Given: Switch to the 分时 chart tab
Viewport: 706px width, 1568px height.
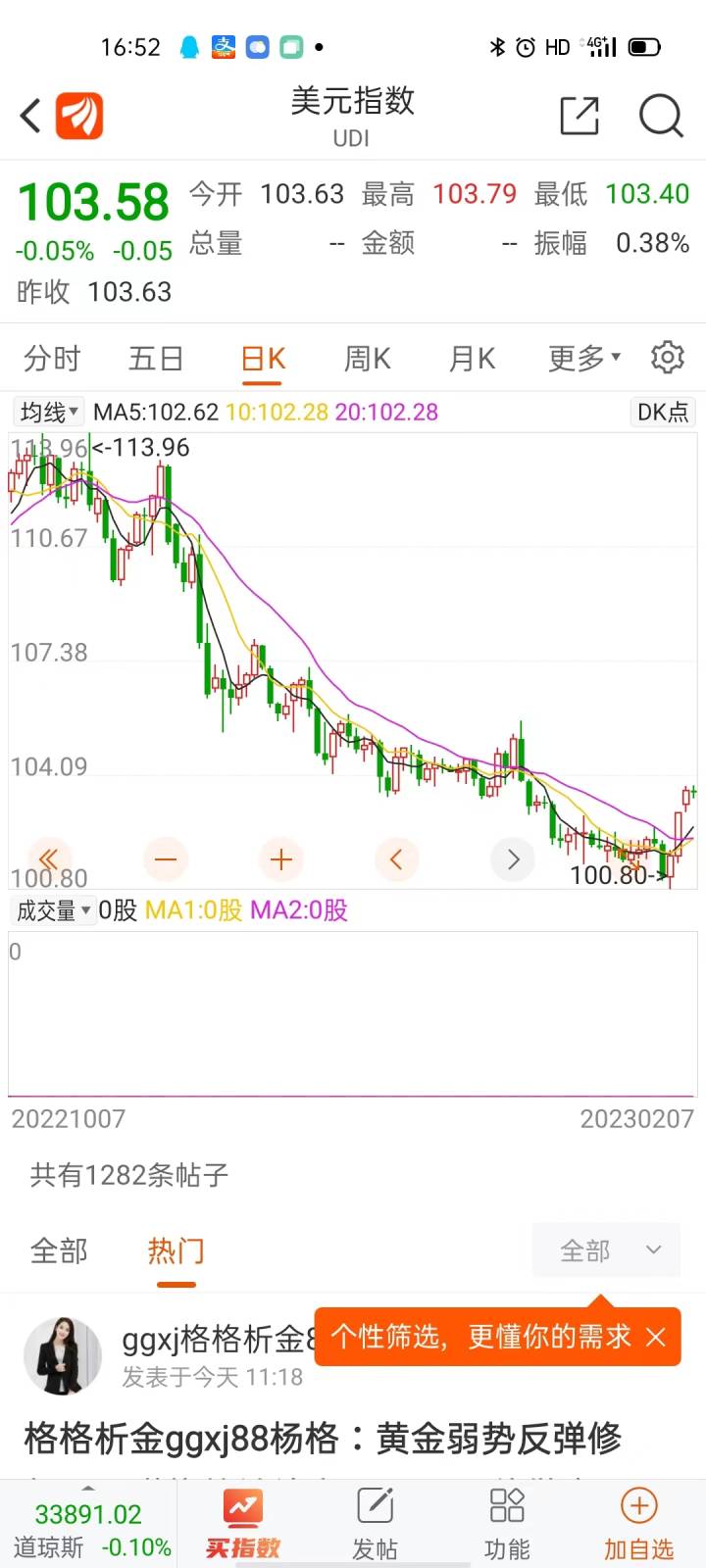Looking at the screenshot, I should (52, 359).
